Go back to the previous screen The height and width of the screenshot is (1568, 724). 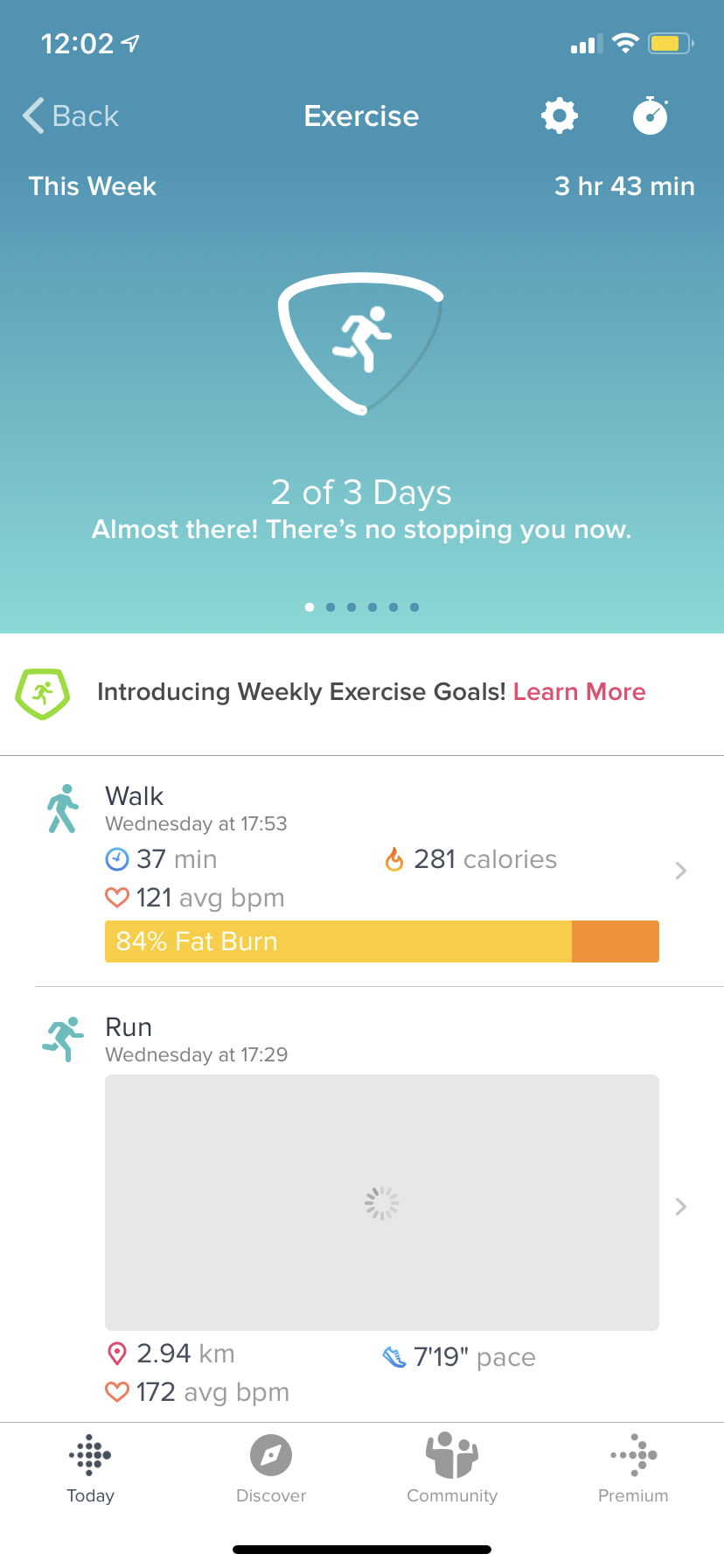coord(71,116)
